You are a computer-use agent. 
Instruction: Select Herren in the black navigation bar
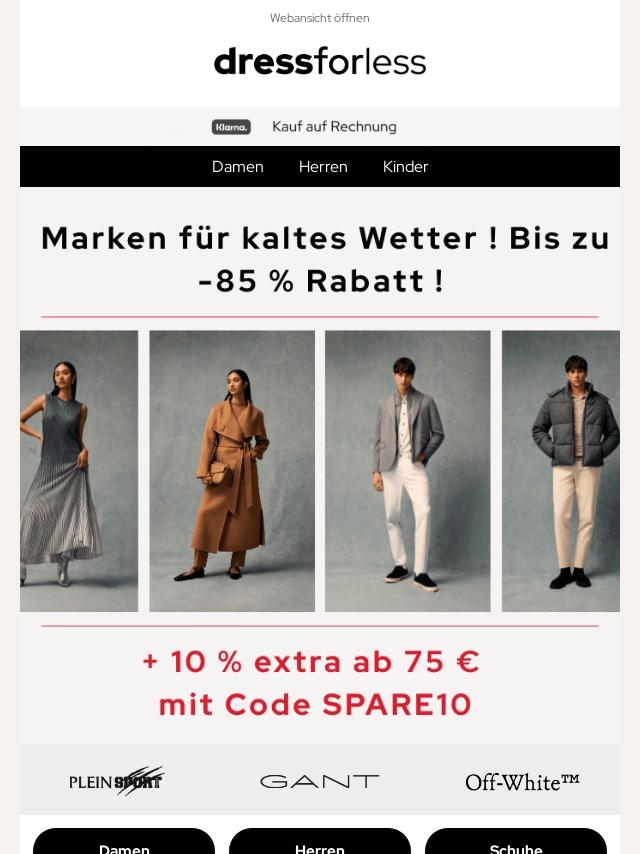pos(323,167)
